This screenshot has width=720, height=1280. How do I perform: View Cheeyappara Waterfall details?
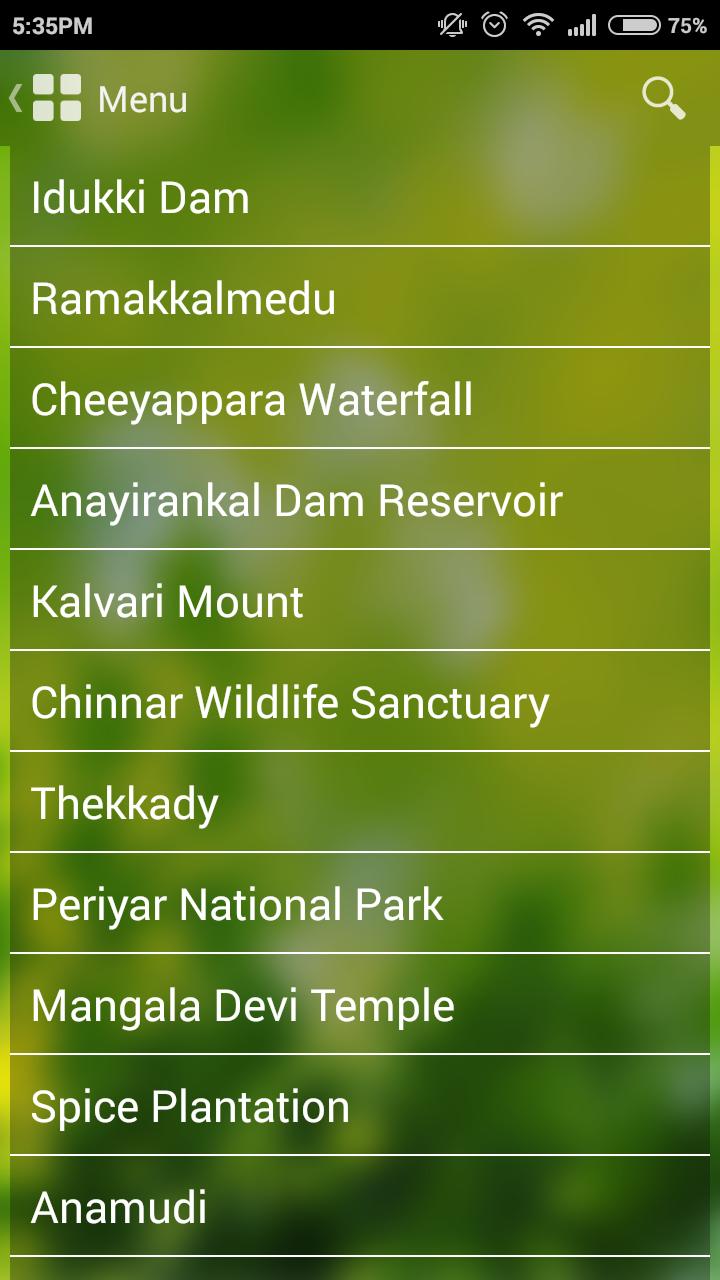point(360,400)
